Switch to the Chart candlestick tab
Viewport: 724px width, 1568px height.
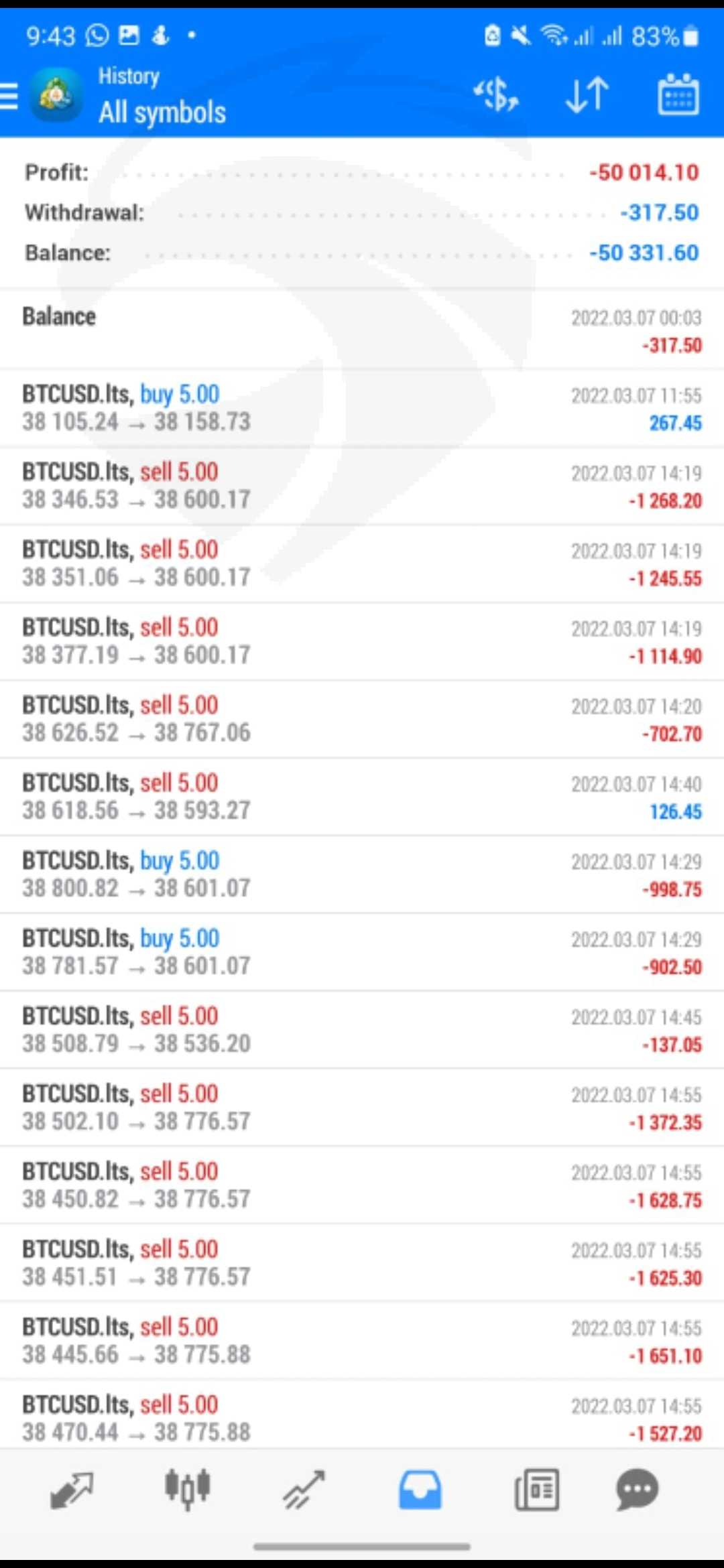[188, 1490]
